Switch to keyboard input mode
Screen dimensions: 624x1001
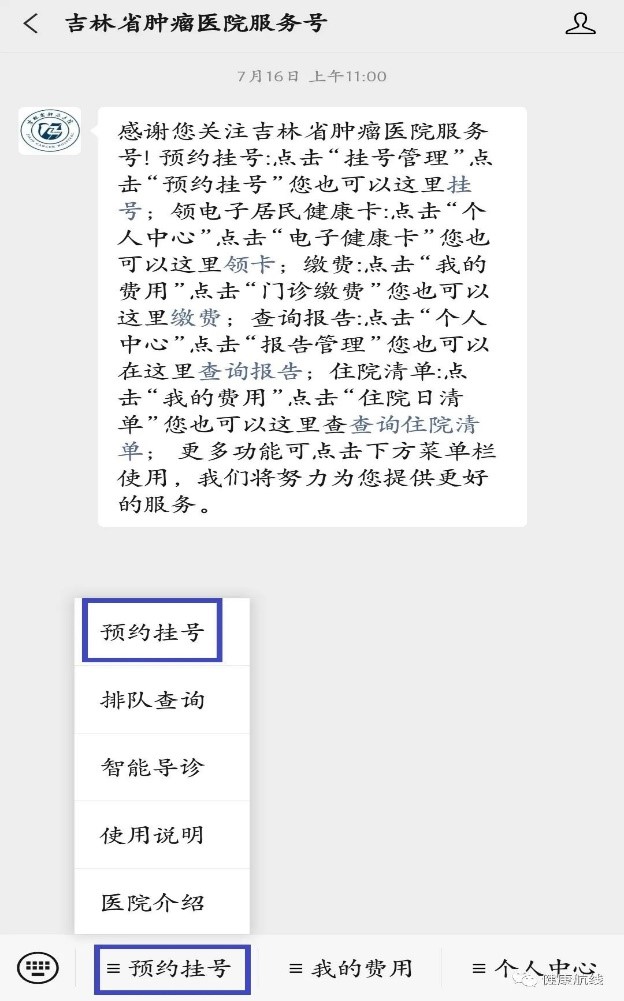pos(38,968)
